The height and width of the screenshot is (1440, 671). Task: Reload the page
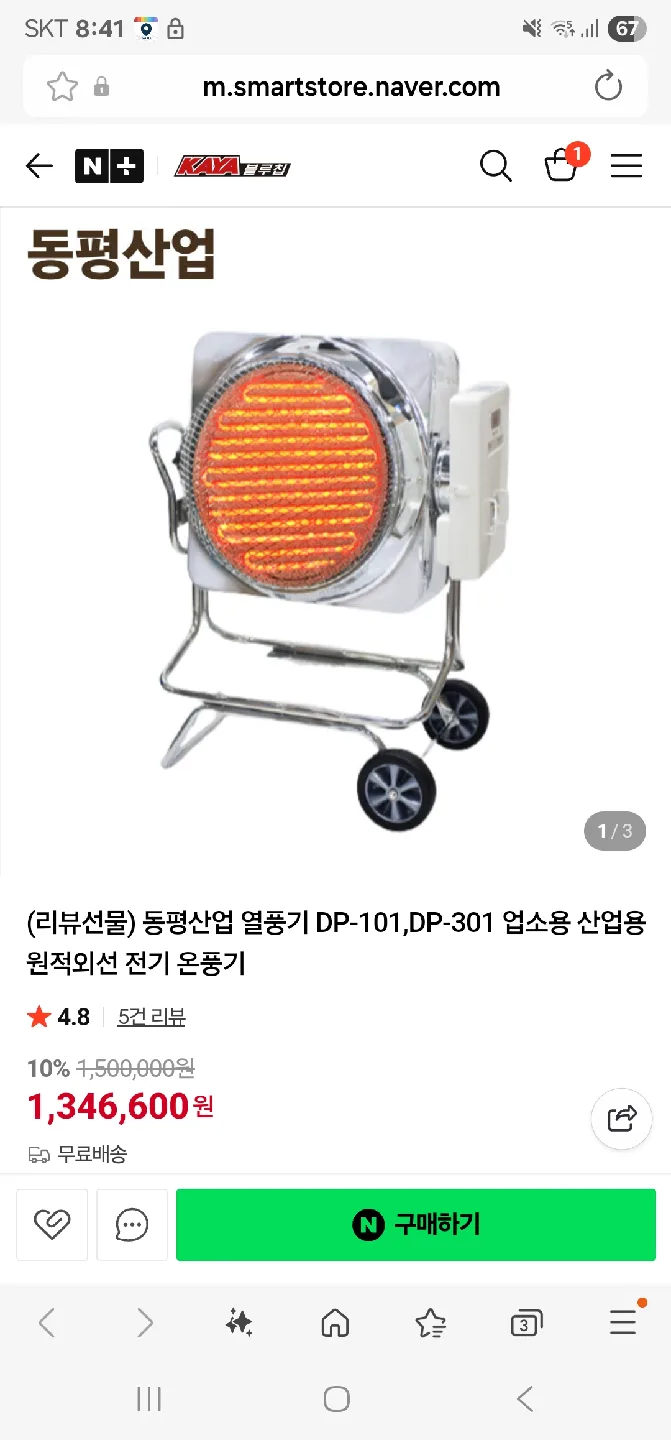tap(608, 87)
